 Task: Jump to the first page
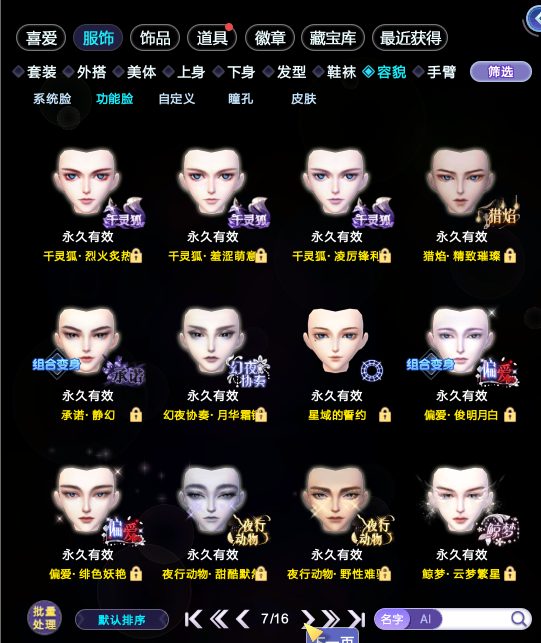pos(193,619)
